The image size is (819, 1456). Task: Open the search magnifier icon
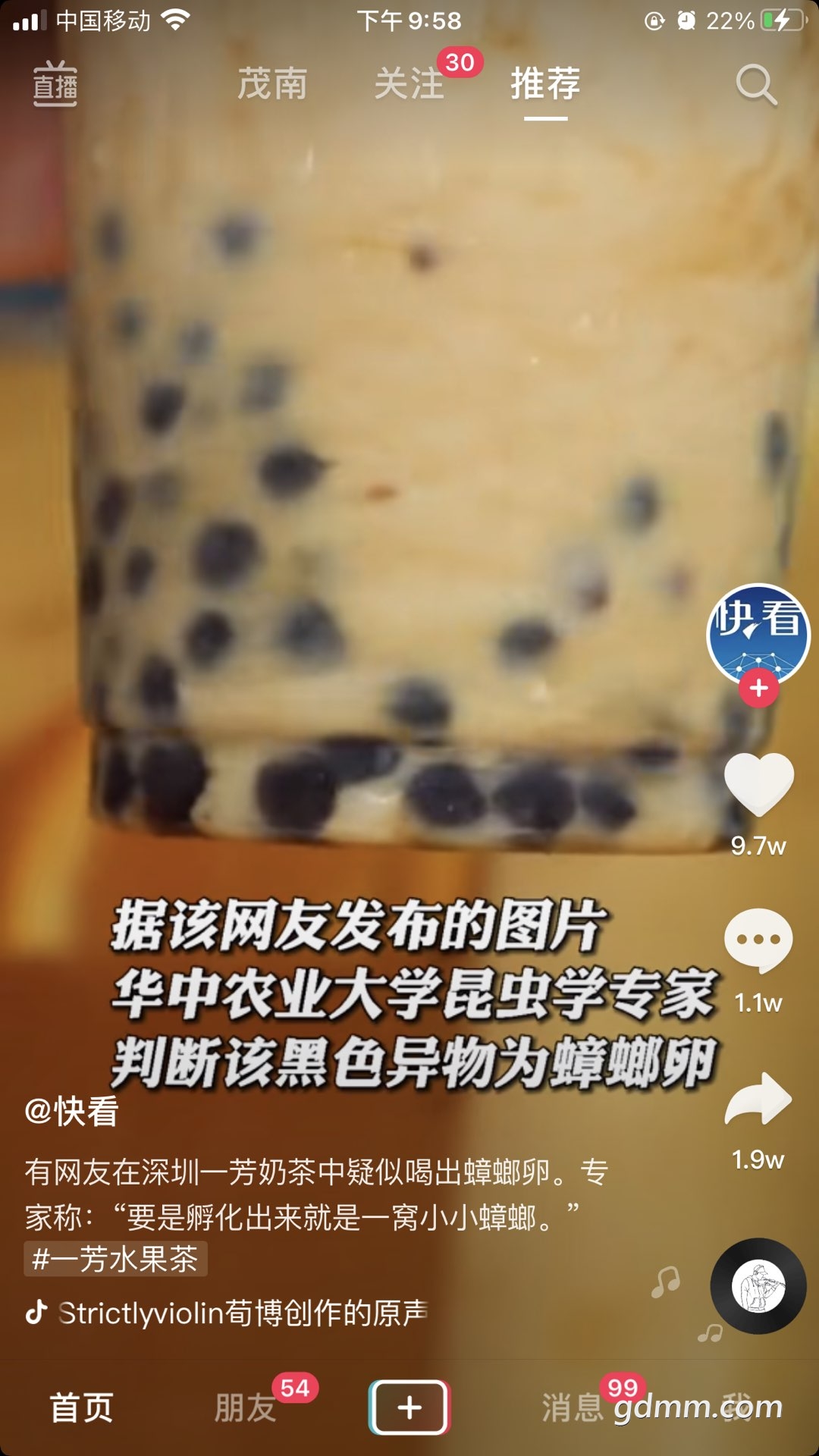756,85
